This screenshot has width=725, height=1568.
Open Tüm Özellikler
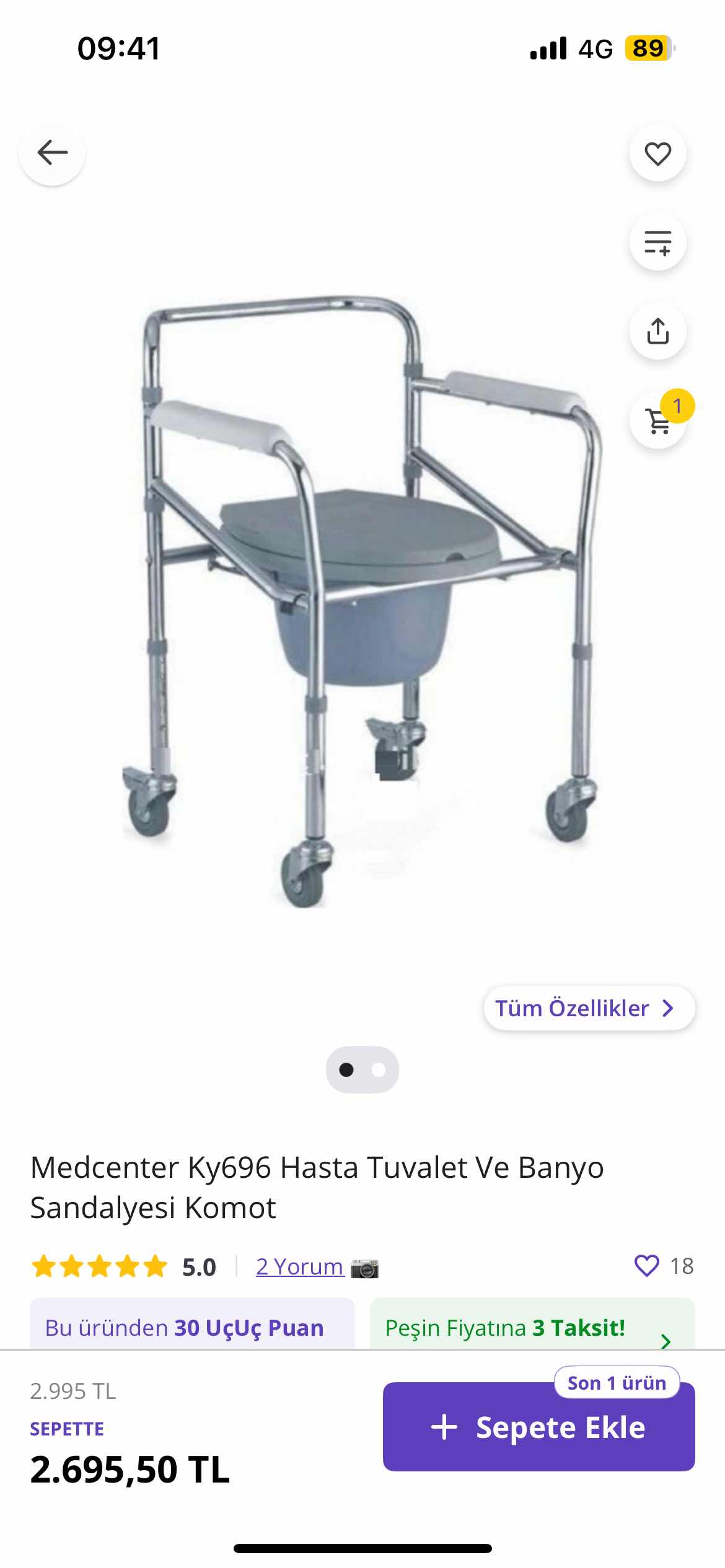pos(589,1008)
